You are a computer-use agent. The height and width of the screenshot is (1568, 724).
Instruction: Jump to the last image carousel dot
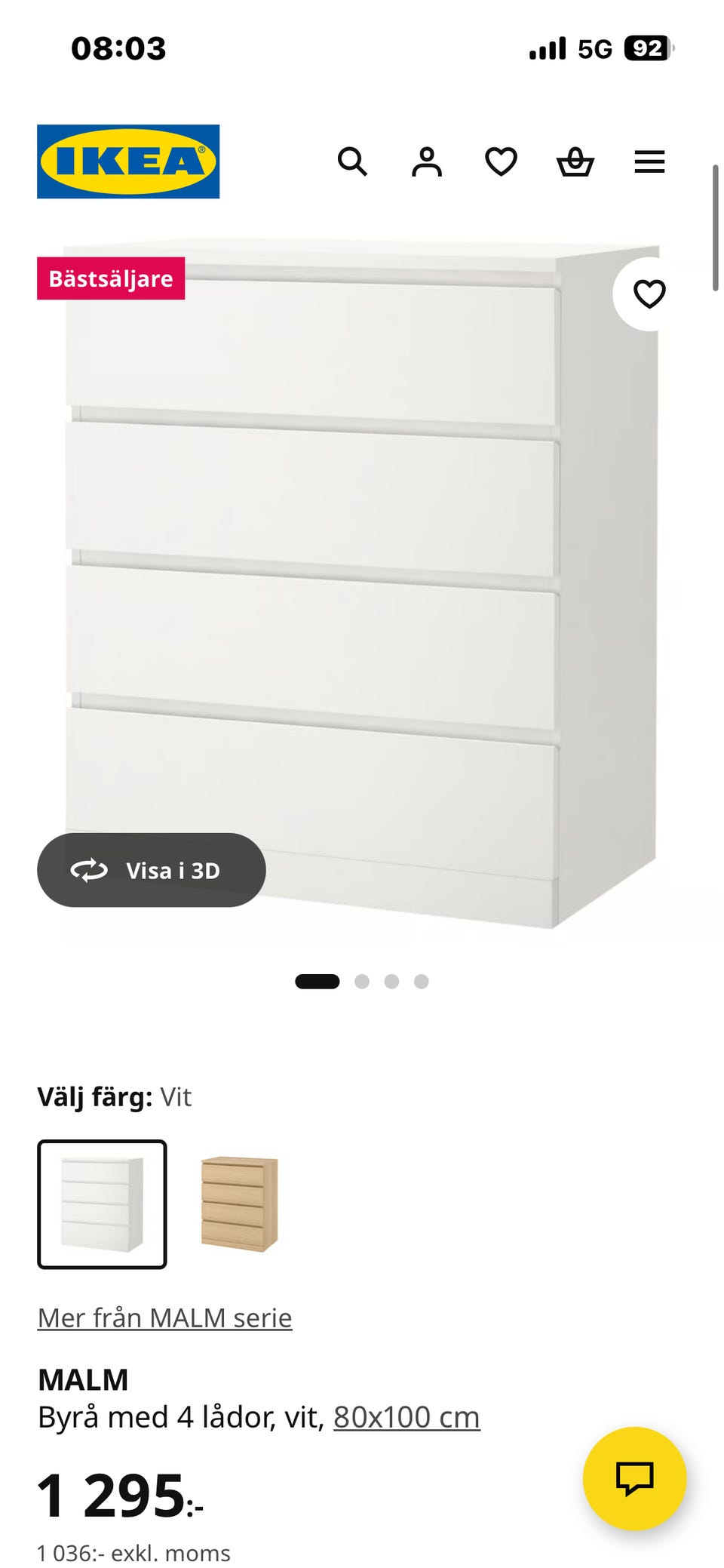coord(423,982)
